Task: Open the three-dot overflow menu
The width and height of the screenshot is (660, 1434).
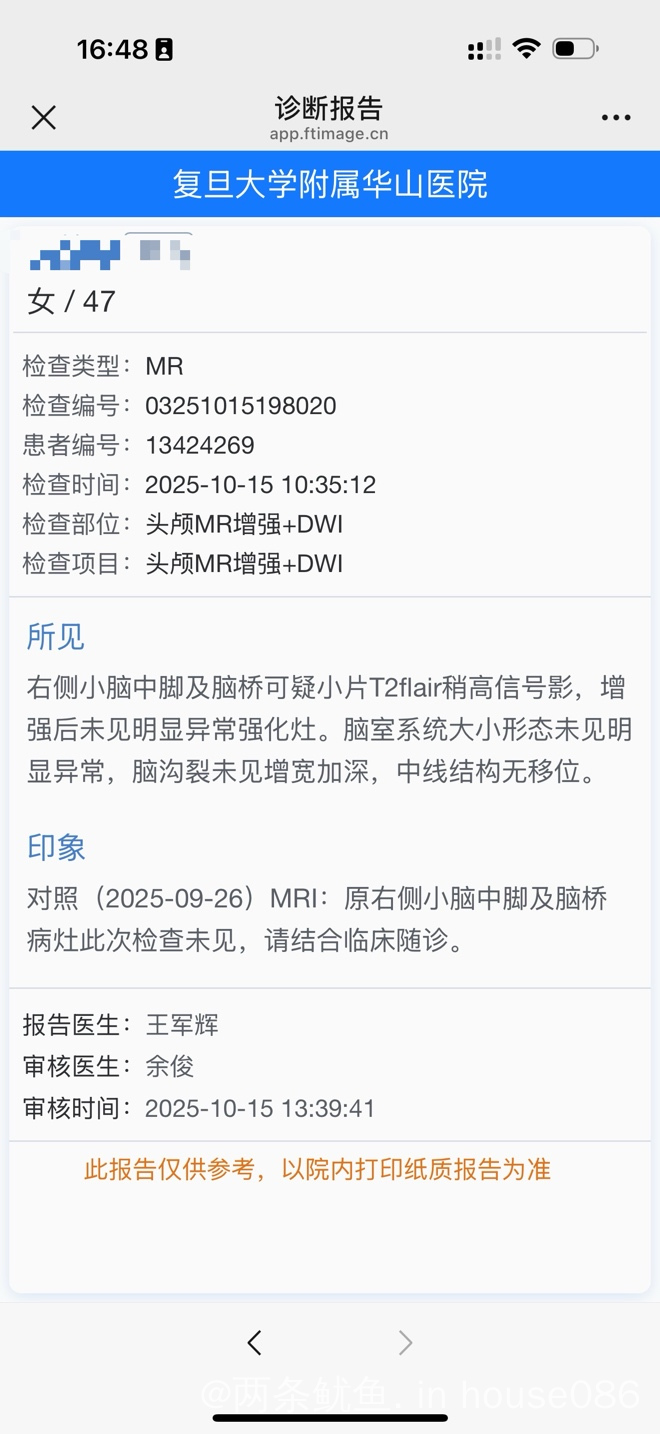Action: [616, 118]
